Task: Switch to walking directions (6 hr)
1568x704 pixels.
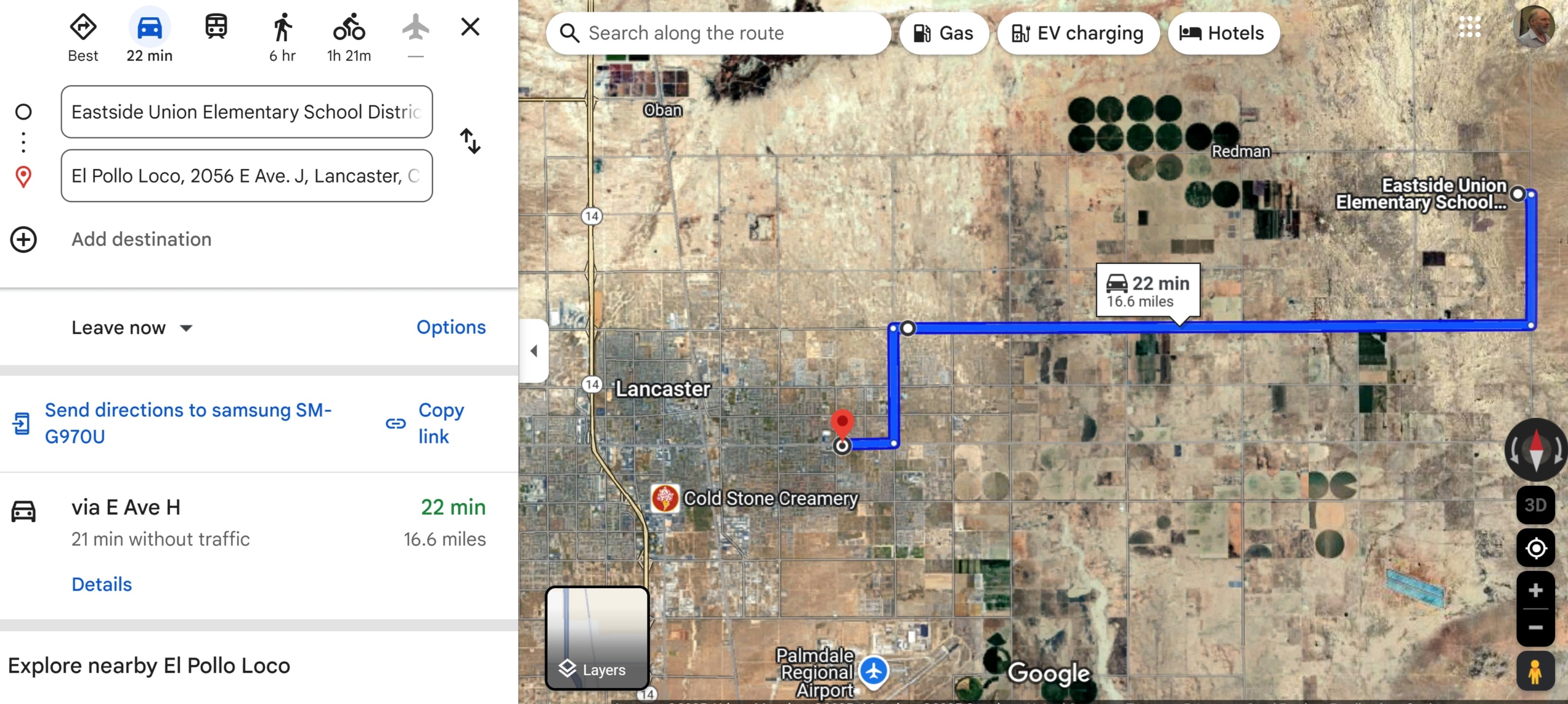Action: (x=282, y=37)
